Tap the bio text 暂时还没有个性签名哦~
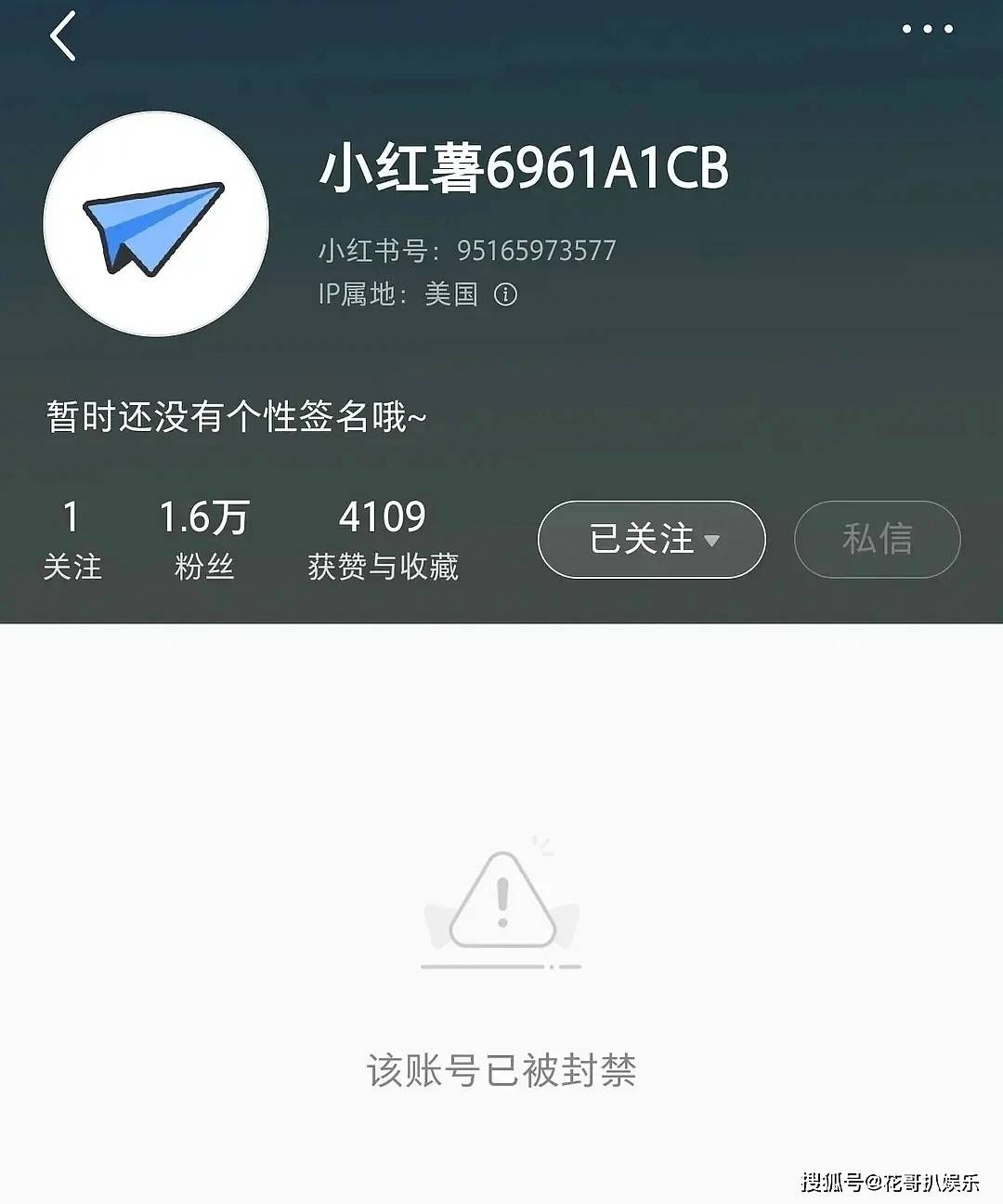Image resolution: width=1003 pixels, height=1204 pixels. 235,417
